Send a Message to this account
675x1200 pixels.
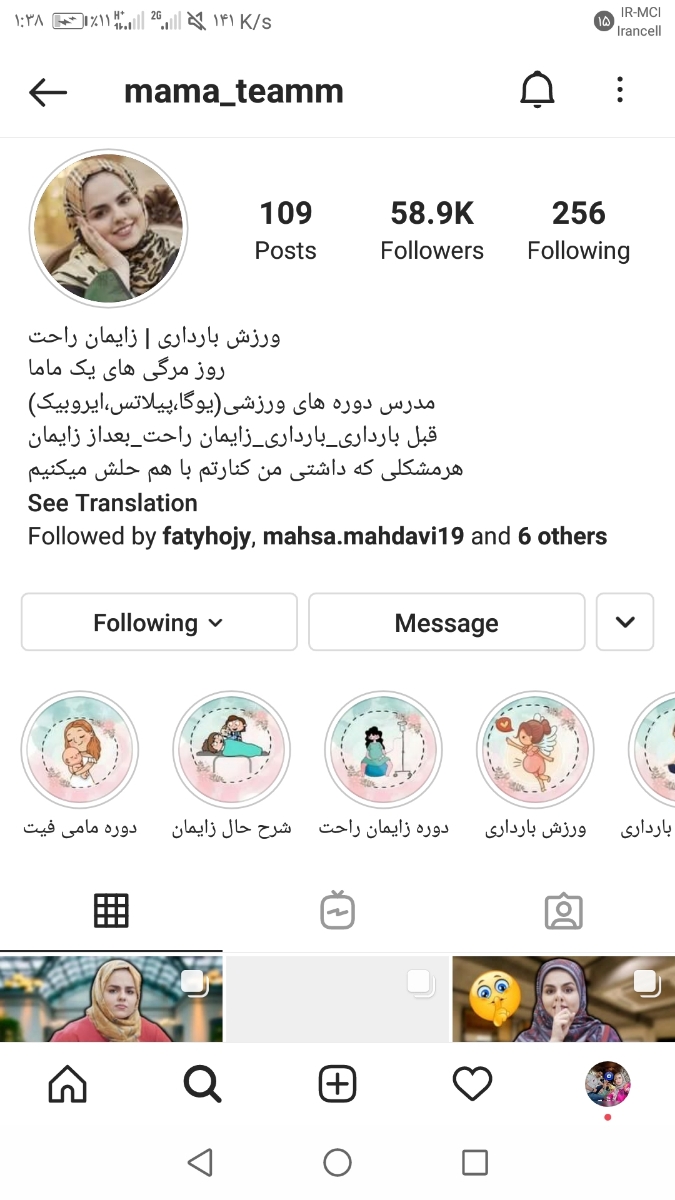coord(446,623)
